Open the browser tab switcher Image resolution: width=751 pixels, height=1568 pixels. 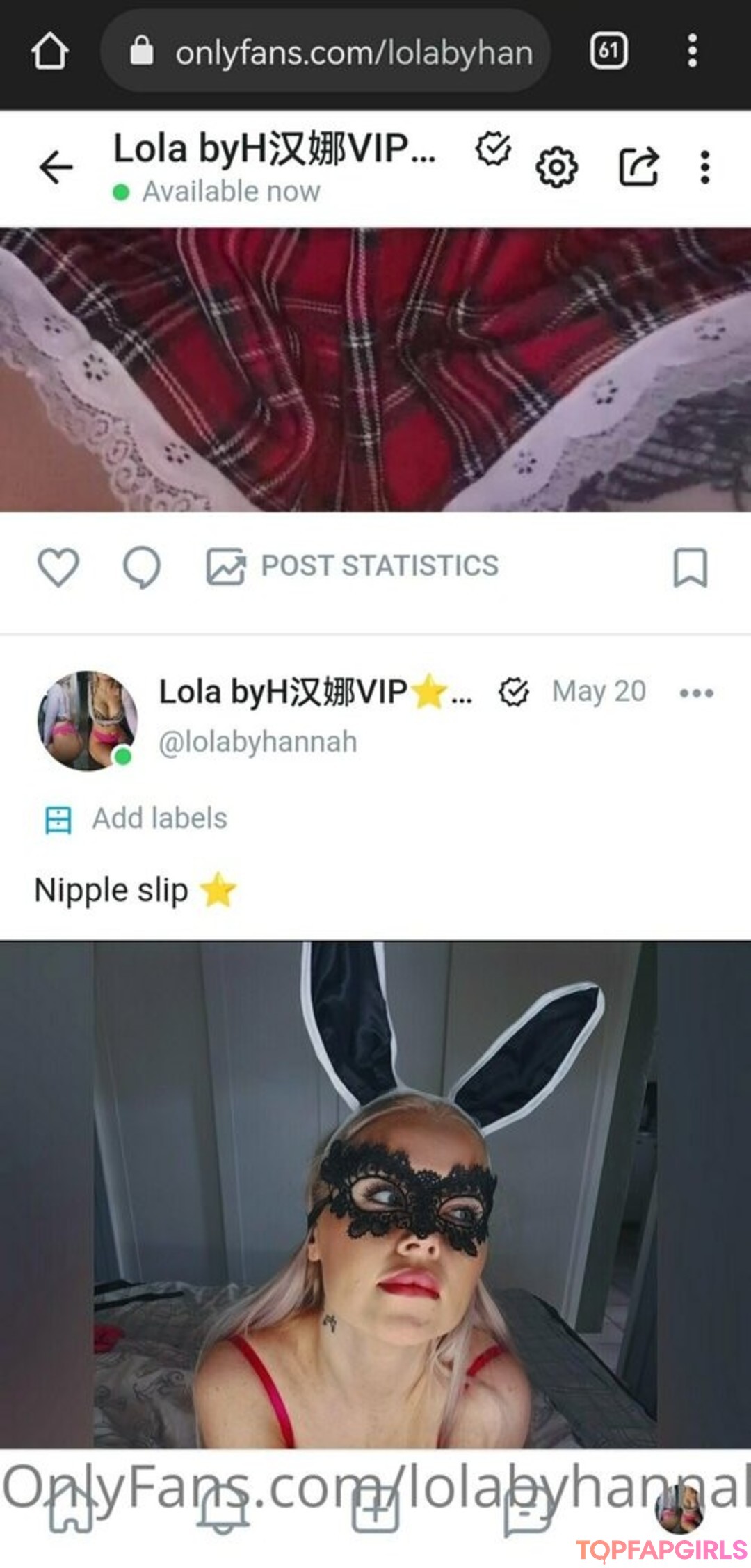point(608,51)
